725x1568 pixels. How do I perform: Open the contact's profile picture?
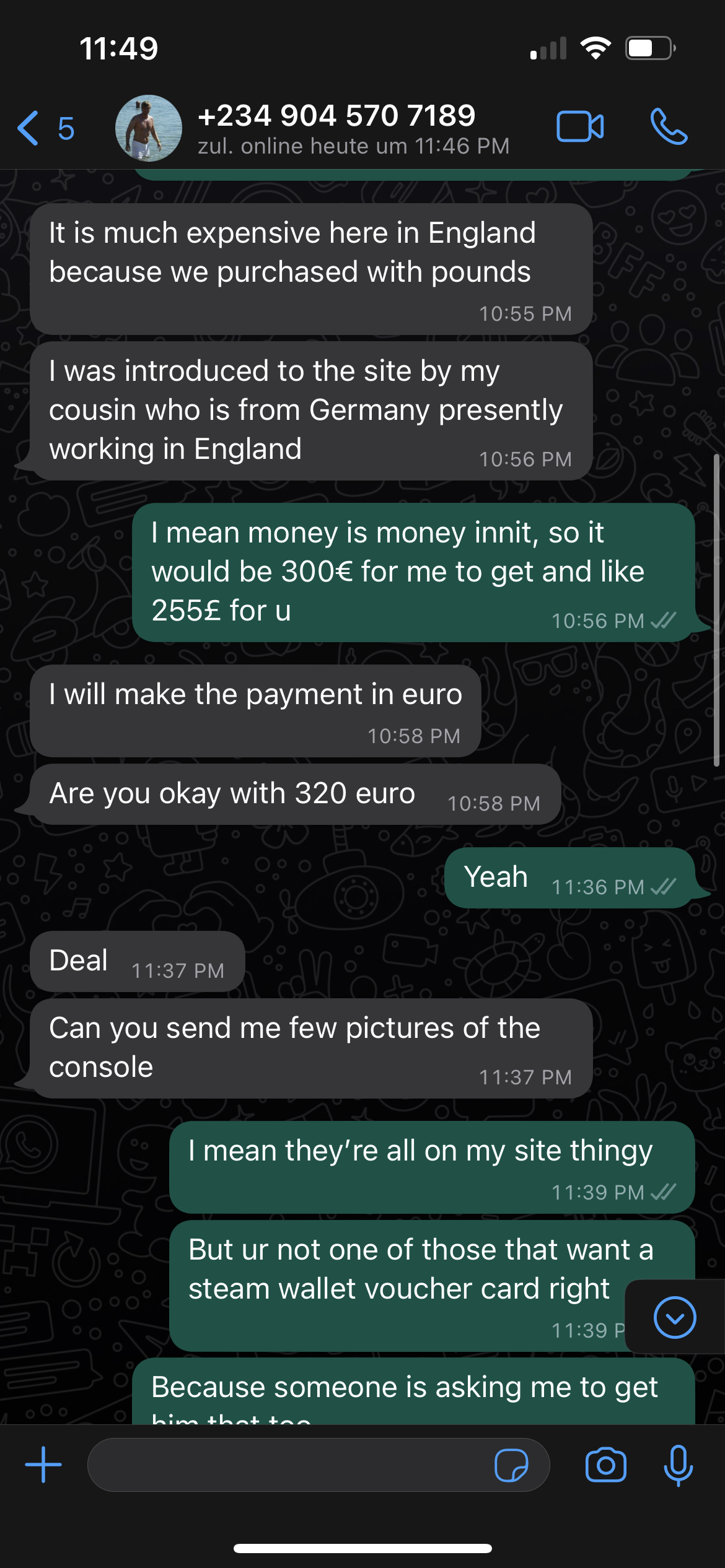[x=149, y=128]
